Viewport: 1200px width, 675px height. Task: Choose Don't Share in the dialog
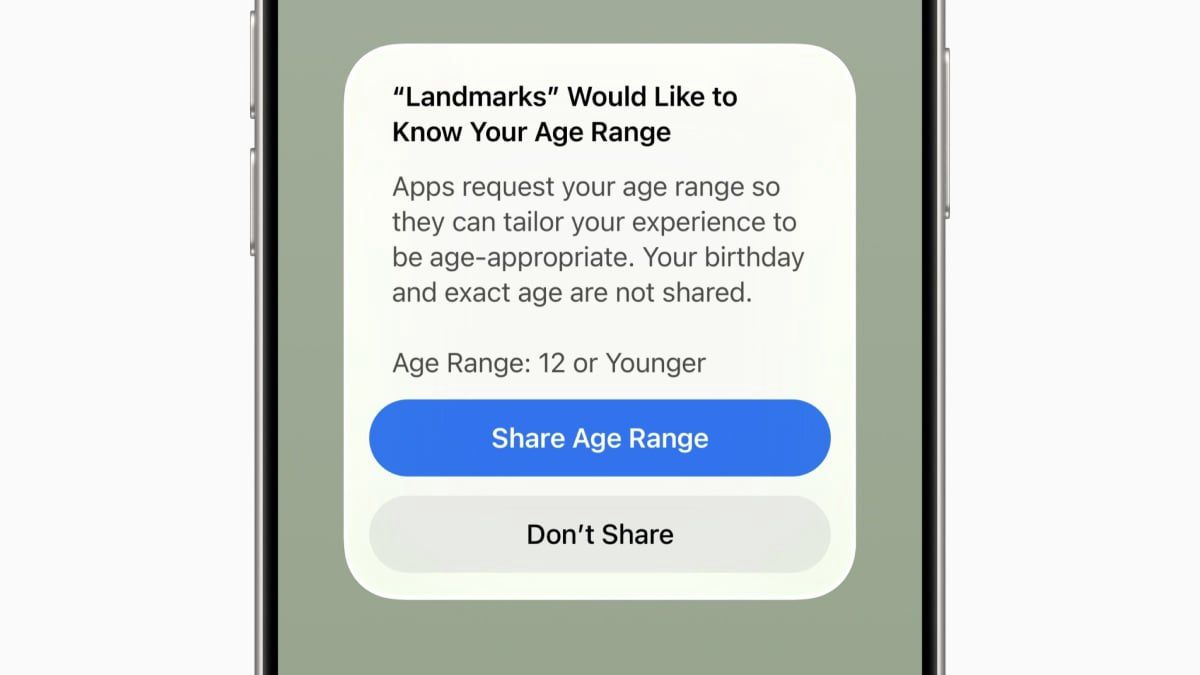coord(599,534)
